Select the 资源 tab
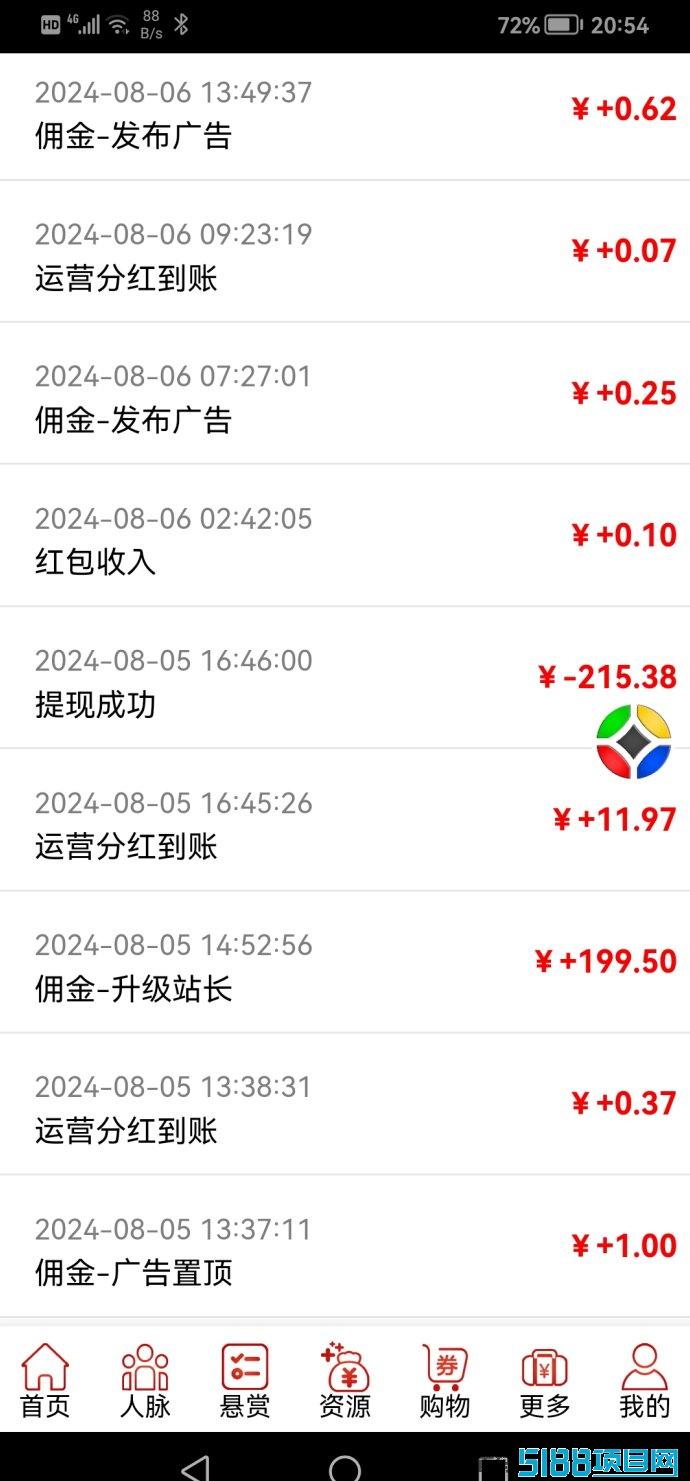The width and height of the screenshot is (690, 1481). (345, 1381)
